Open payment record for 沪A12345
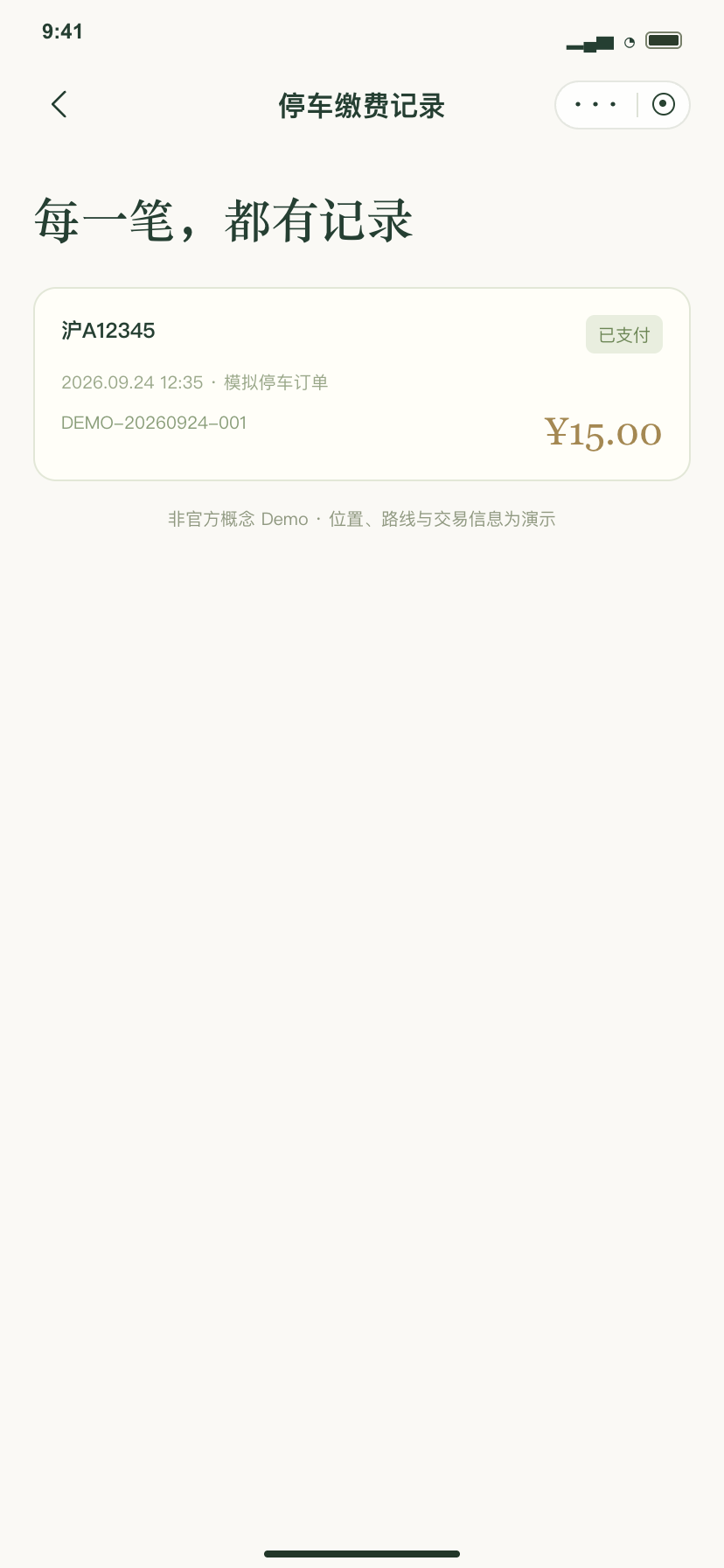This screenshot has width=724, height=1568. coord(362,384)
